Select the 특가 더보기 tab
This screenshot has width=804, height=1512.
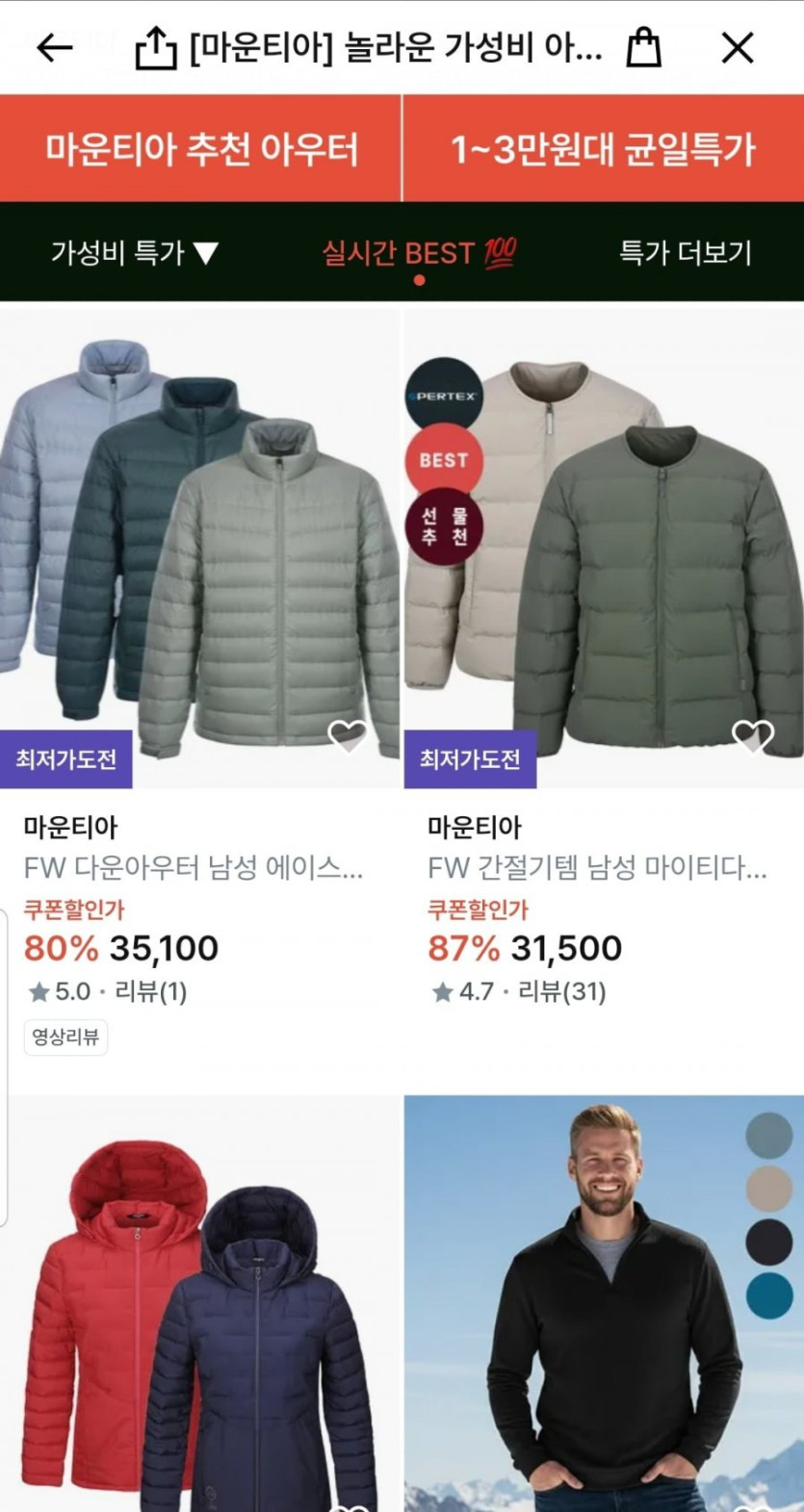point(685,253)
